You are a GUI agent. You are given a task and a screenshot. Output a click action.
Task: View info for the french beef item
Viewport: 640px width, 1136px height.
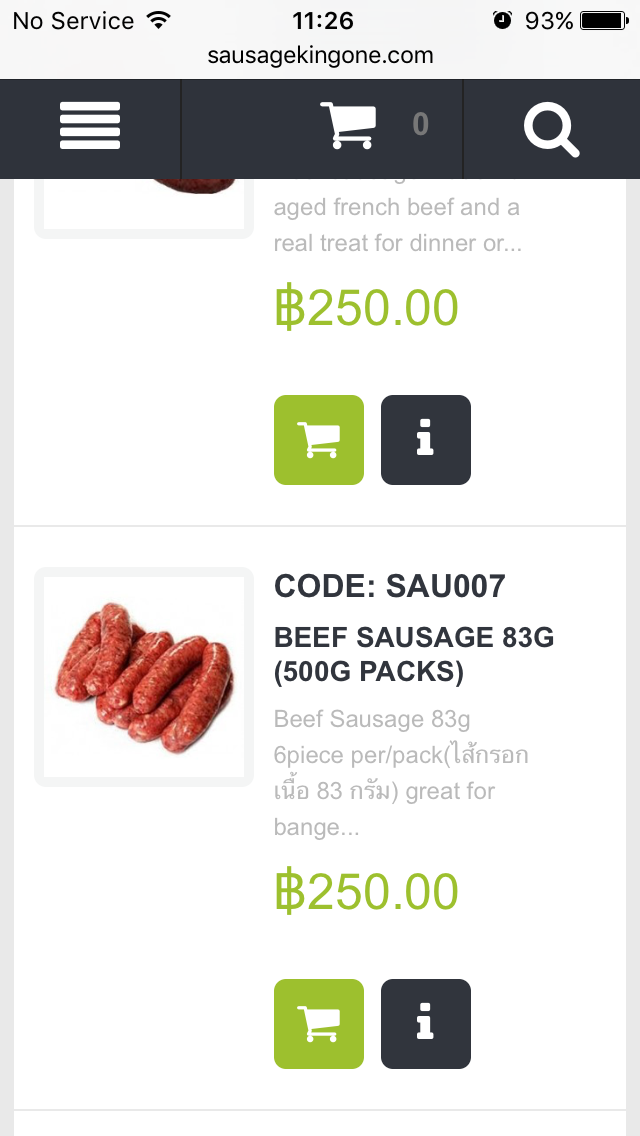[425, 440]
